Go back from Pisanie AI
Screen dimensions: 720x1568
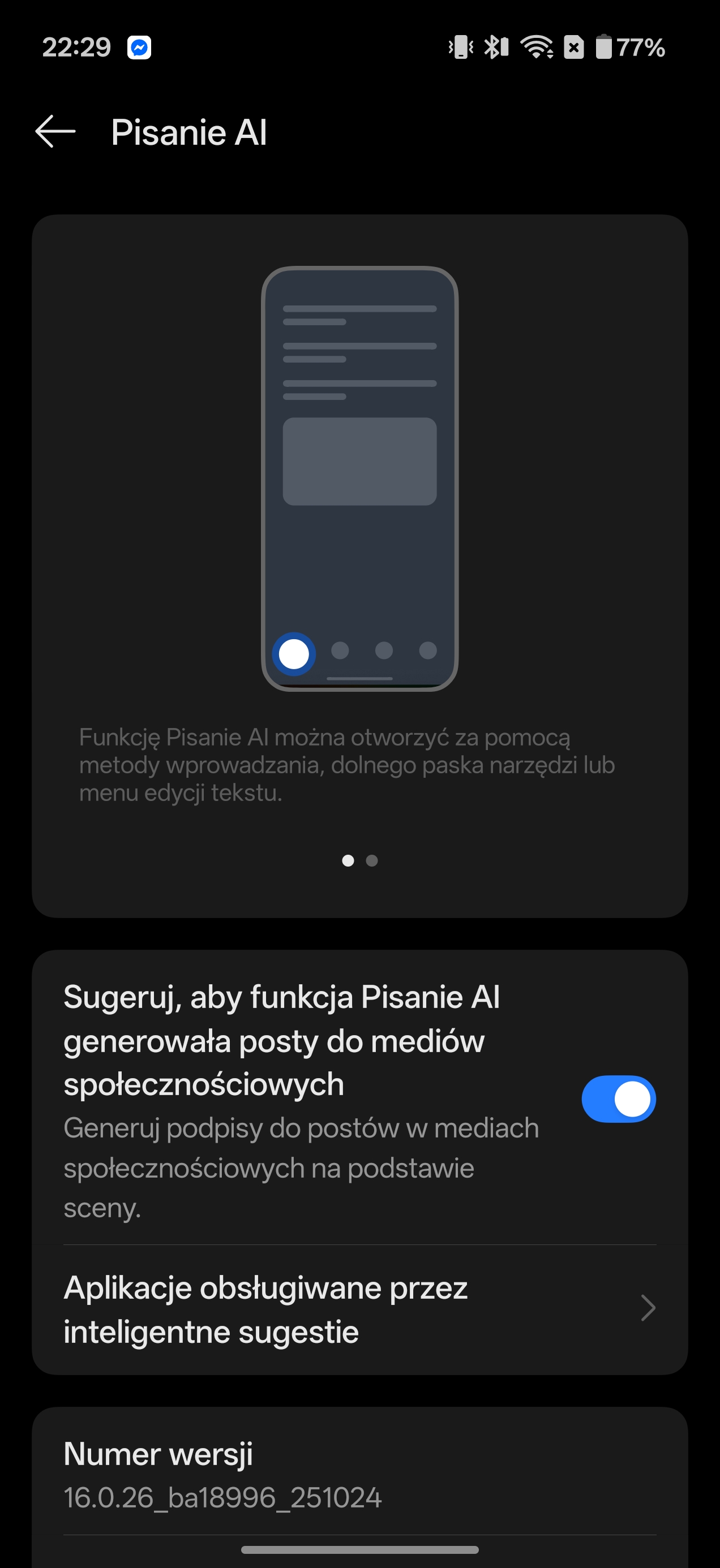pyautogui.click(x=55, y=131)
